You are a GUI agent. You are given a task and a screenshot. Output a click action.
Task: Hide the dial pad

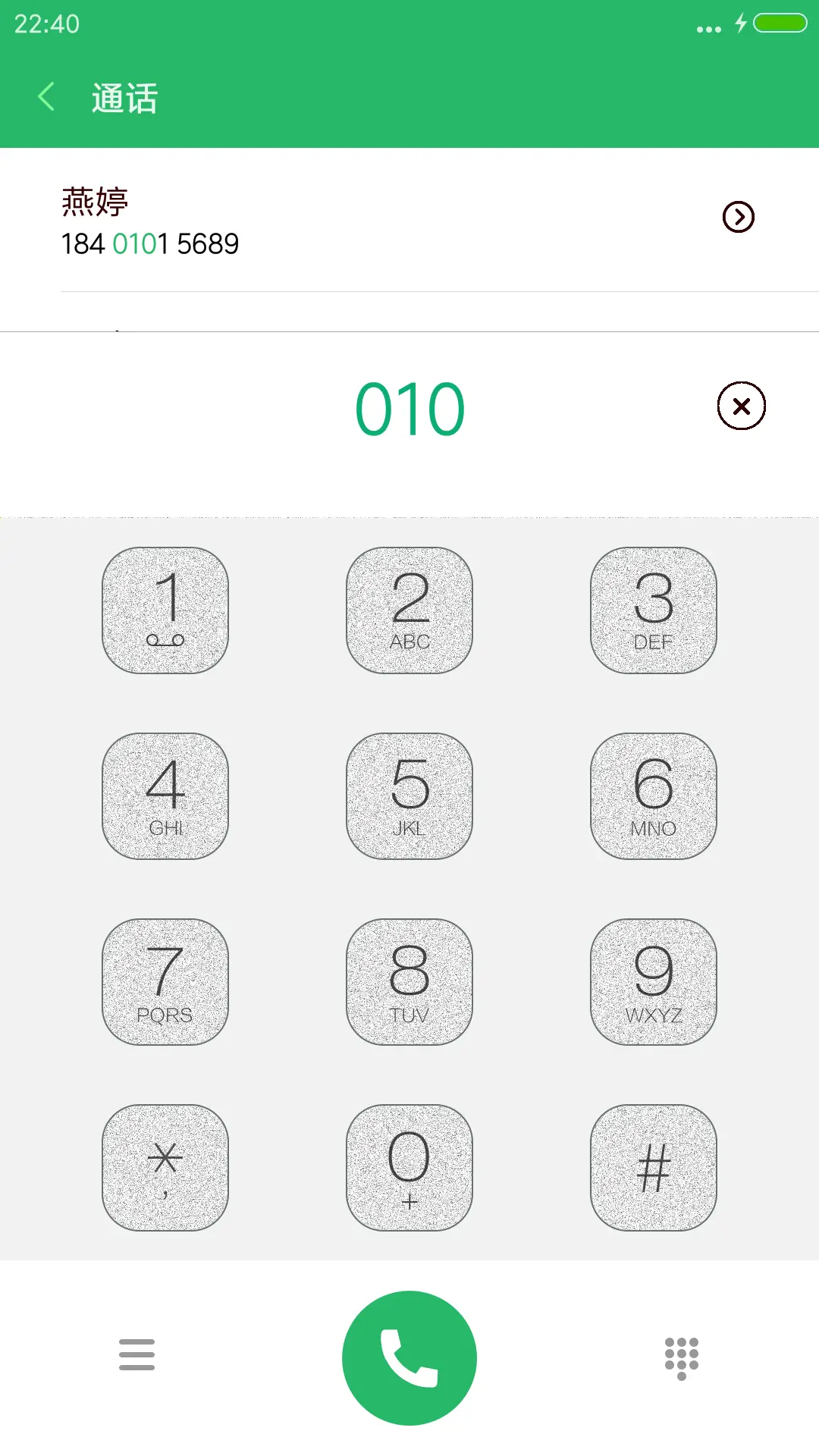681,1357
